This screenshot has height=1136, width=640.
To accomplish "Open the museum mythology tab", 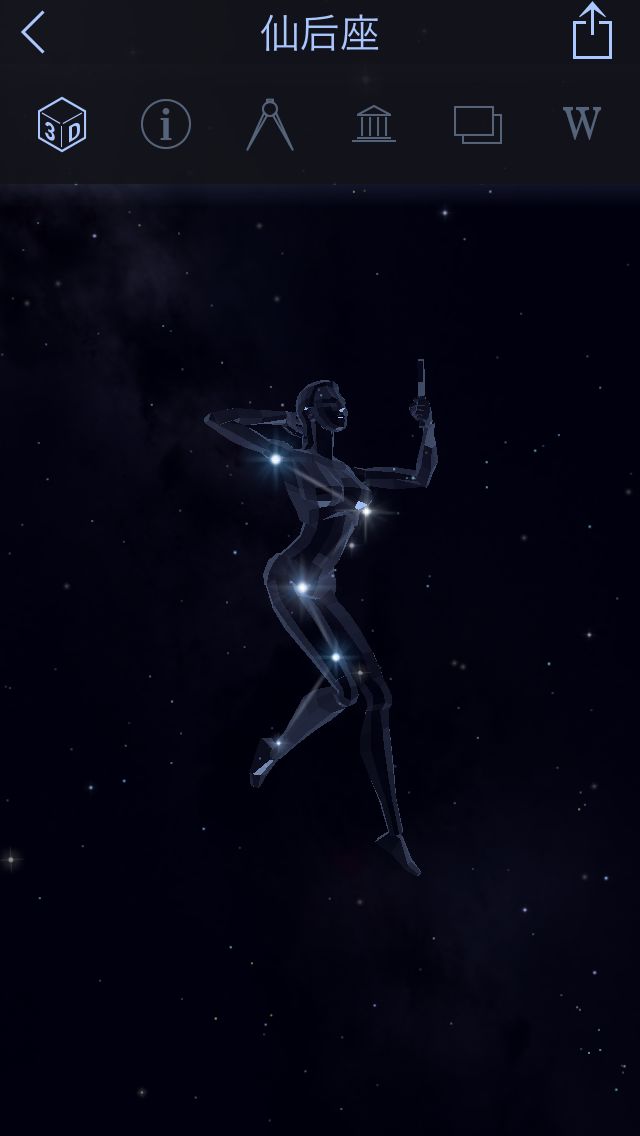I will [374, 125].
